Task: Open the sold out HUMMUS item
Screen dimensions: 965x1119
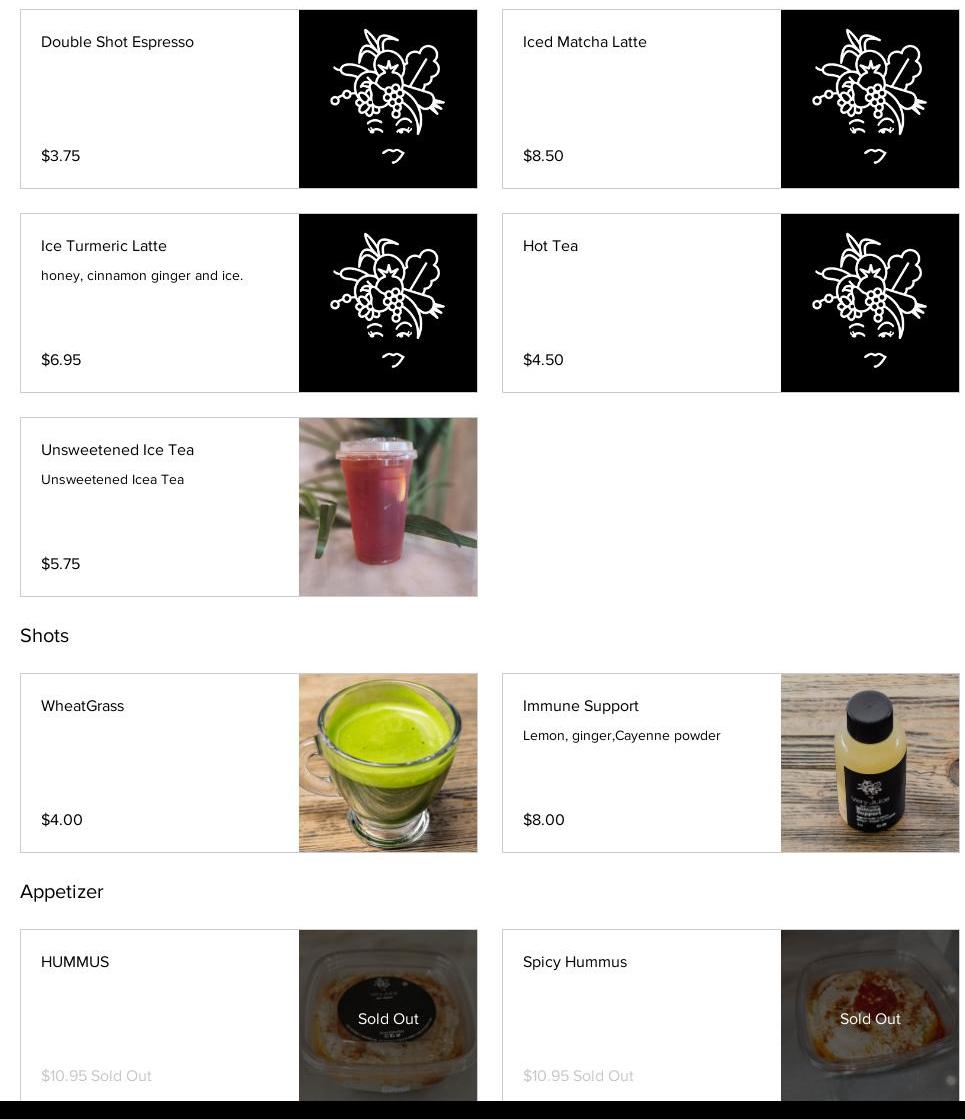Action: [160, 1015]
